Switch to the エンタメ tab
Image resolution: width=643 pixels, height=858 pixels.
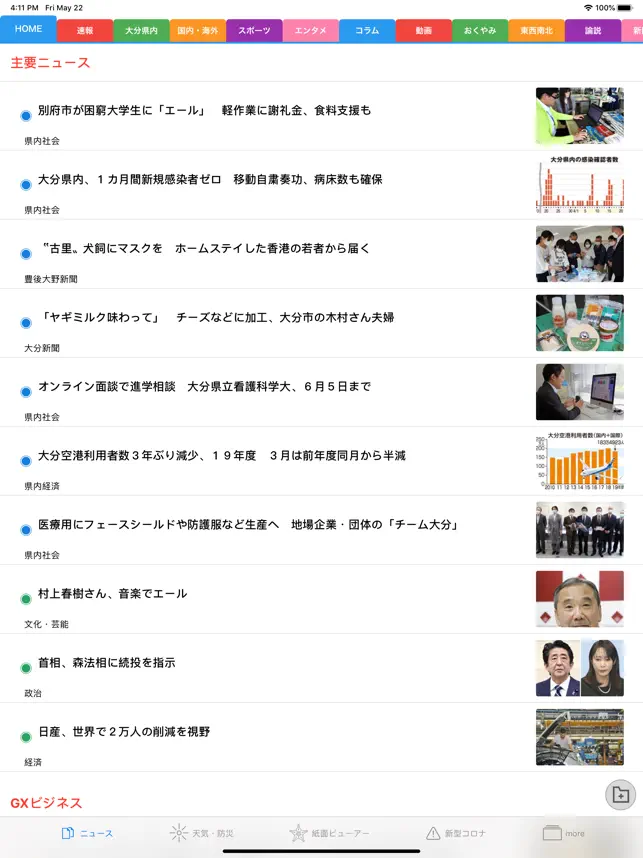310,31
